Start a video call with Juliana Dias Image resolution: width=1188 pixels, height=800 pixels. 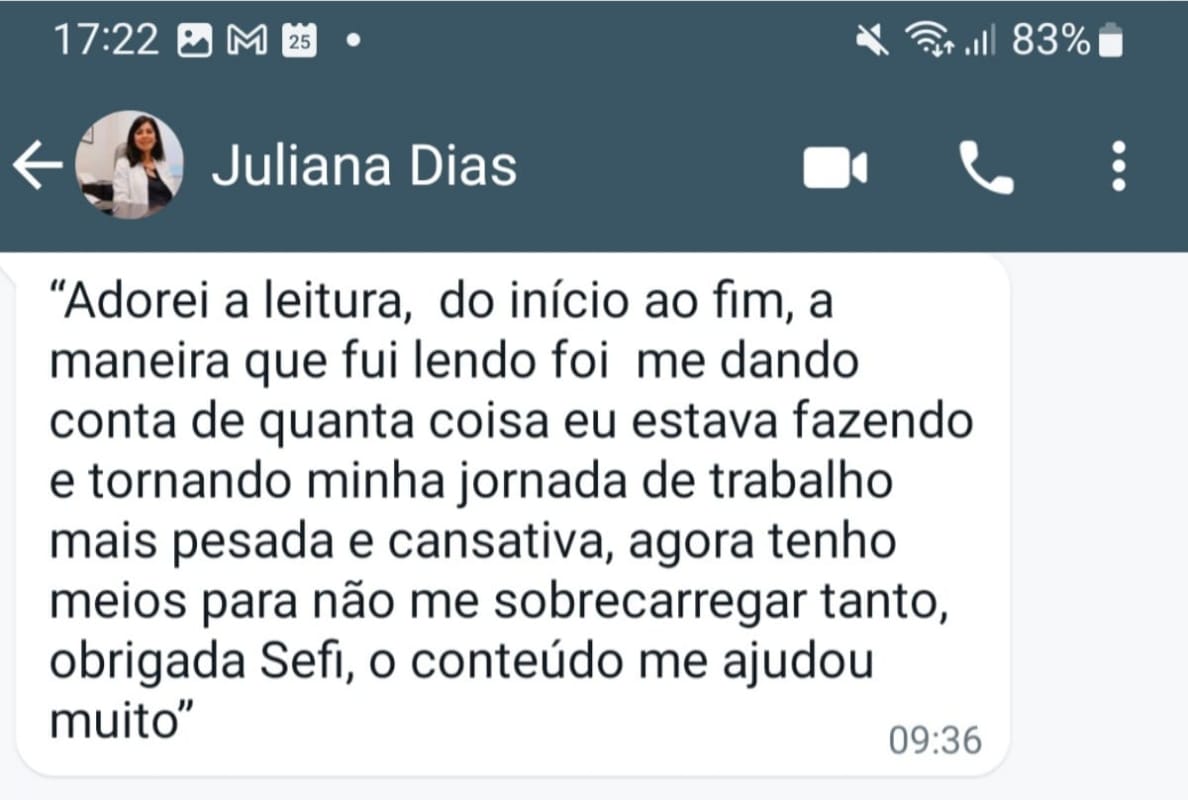(x=835, y=167)
